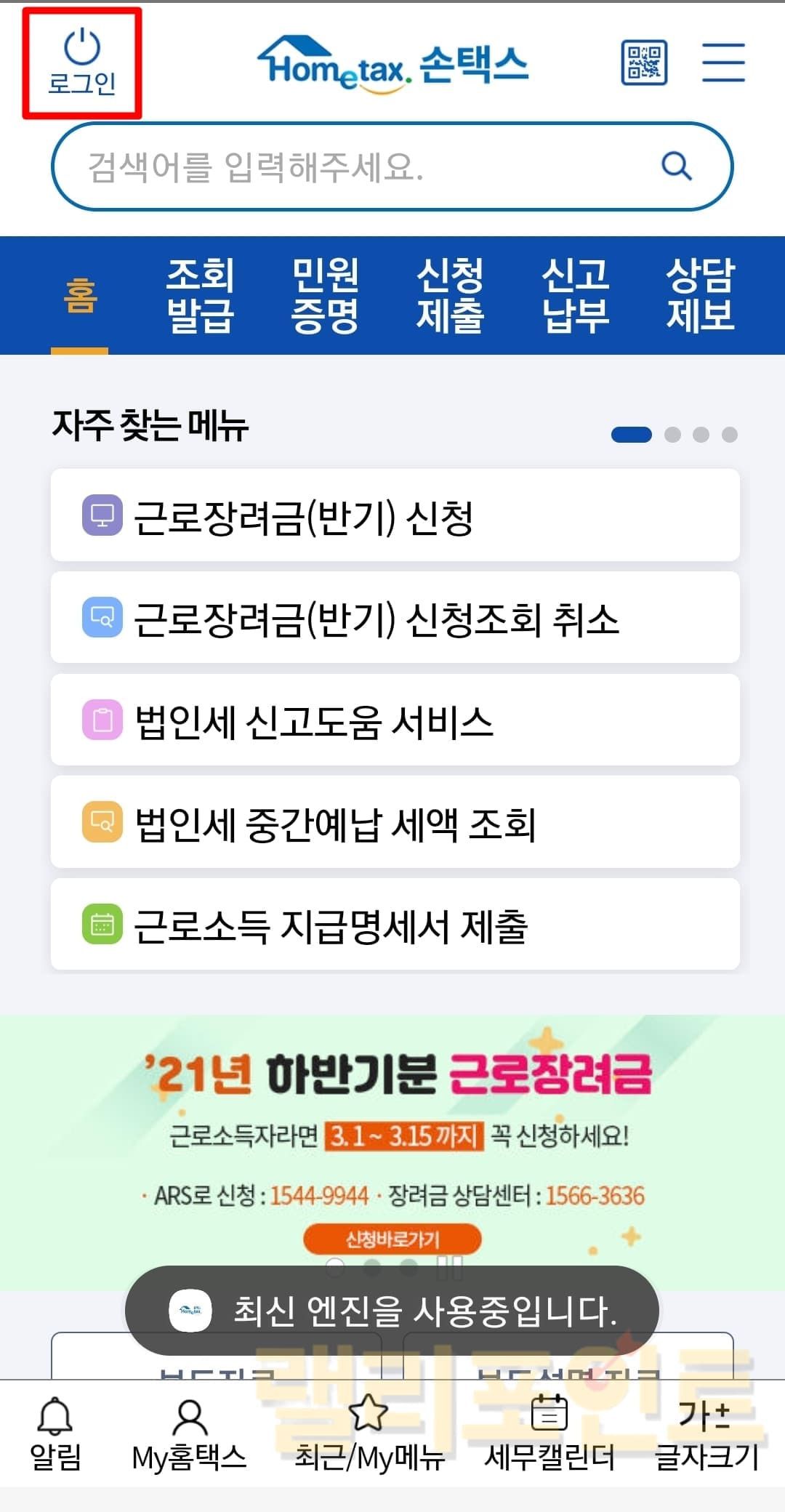Tap the magnifier search icon
The image size is (785, 1512).
point(676,166)
